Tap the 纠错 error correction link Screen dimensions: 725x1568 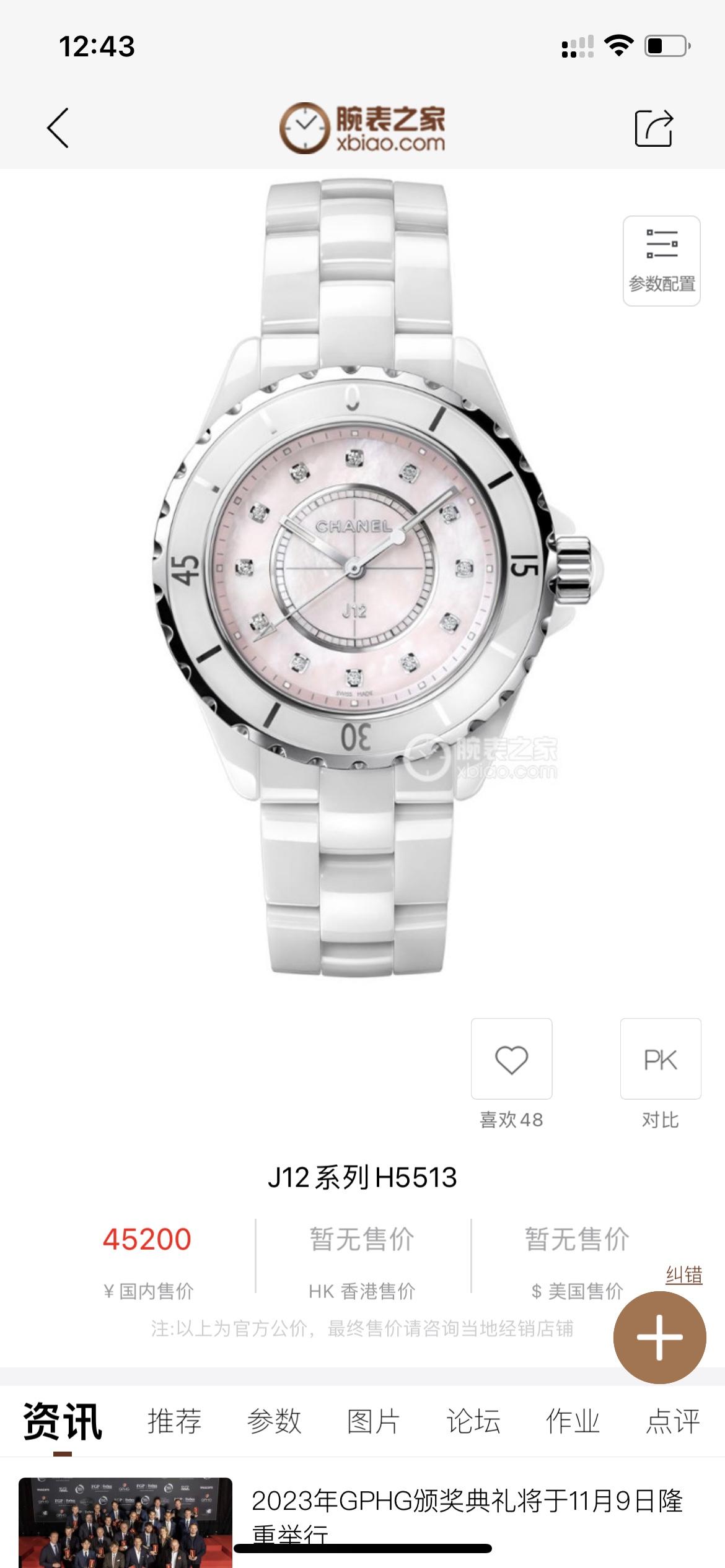tap(683, 1274)
